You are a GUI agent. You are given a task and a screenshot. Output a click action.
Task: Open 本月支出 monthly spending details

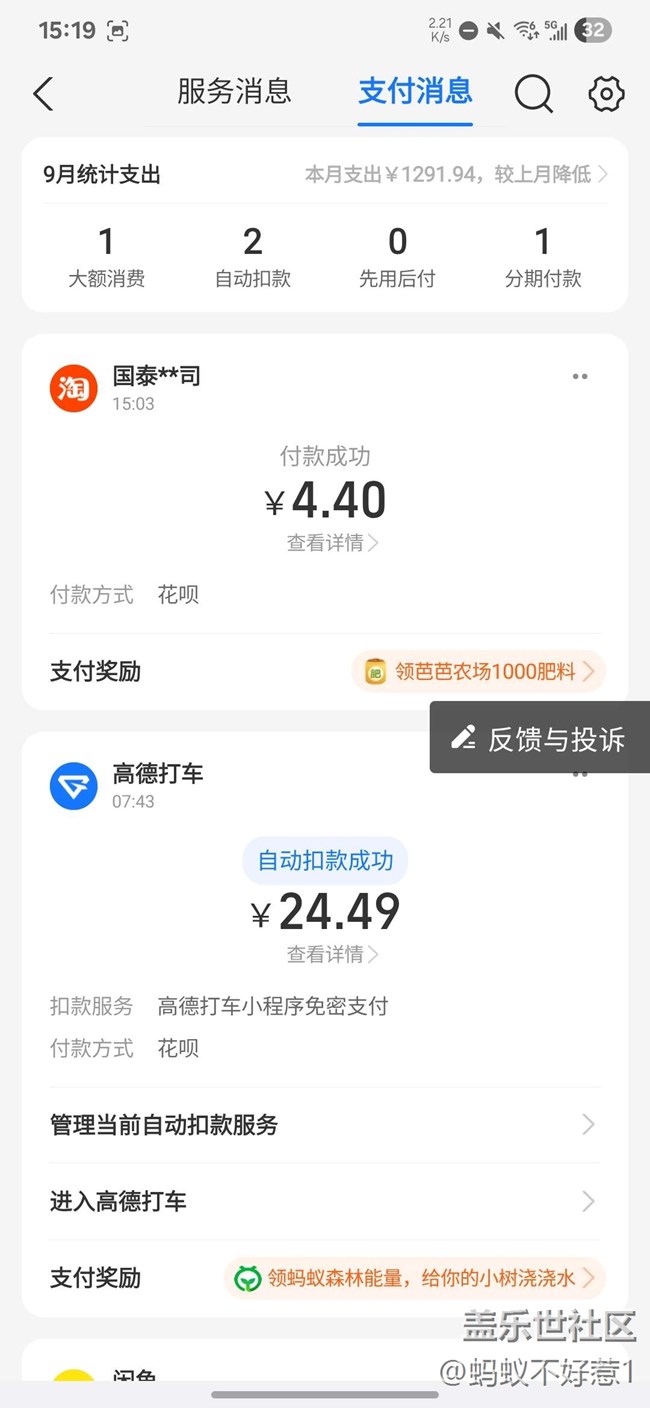pyautogui.click(x=456, y=175)
